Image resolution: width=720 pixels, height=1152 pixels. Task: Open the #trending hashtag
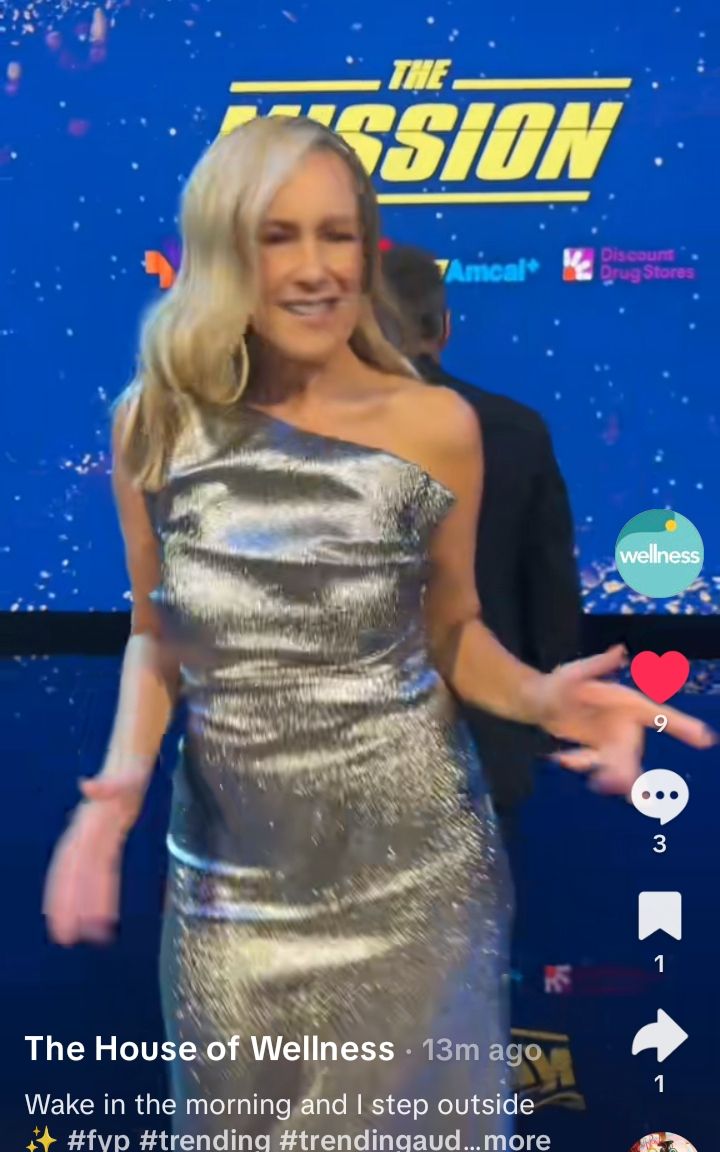tap(203, 1140)
